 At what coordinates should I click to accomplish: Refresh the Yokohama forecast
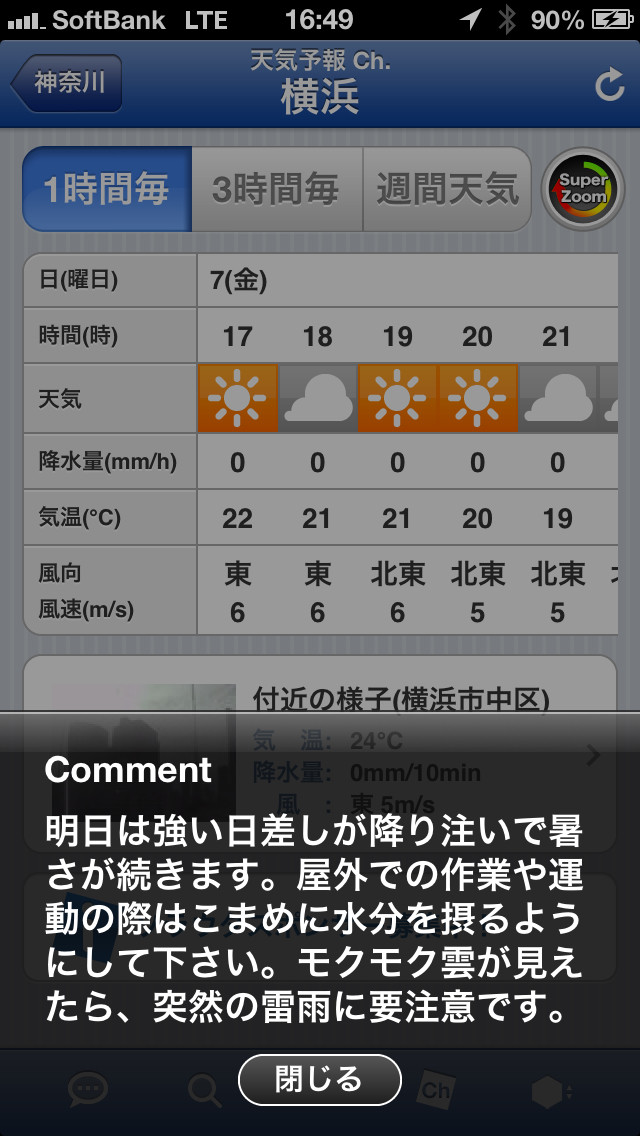(609, 85)
